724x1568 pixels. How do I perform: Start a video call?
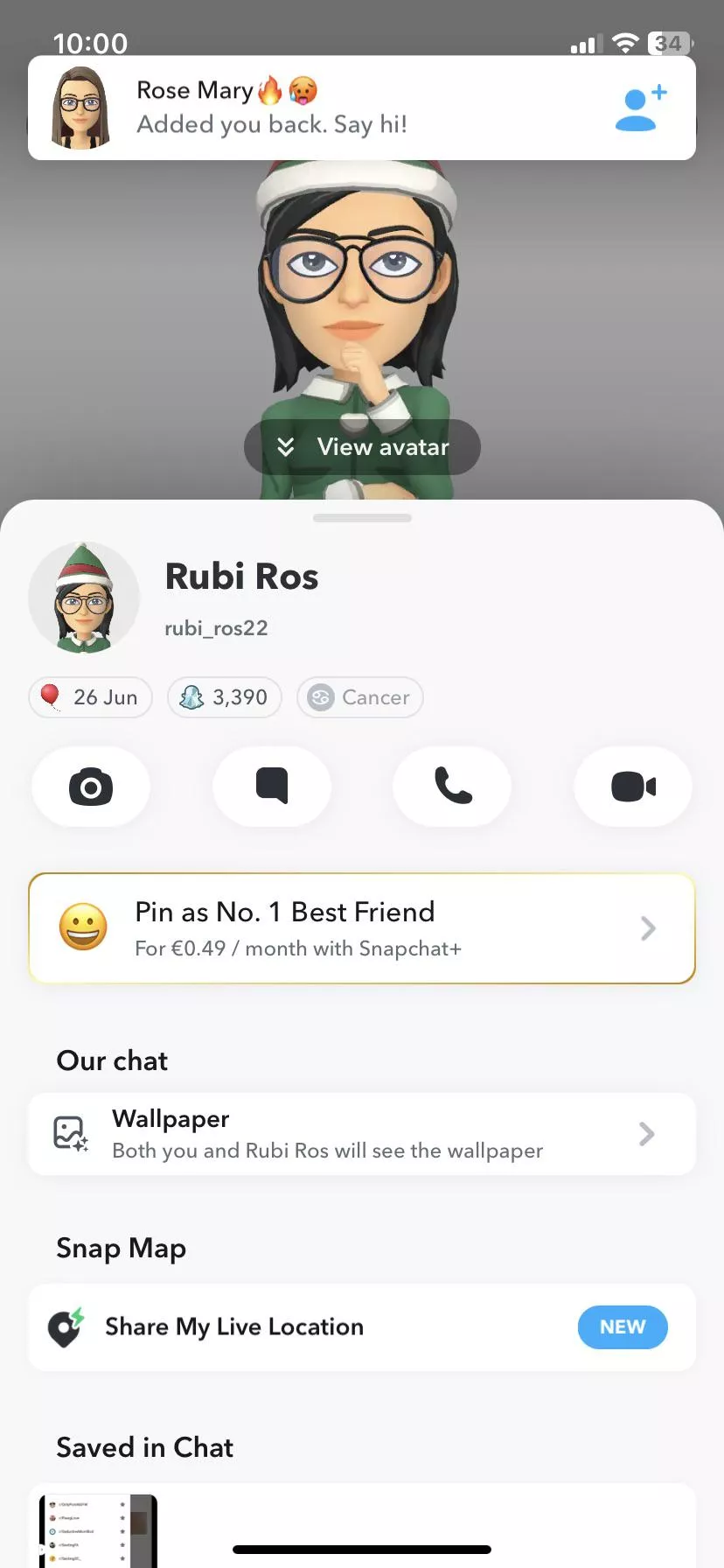(x=632, y=787)
